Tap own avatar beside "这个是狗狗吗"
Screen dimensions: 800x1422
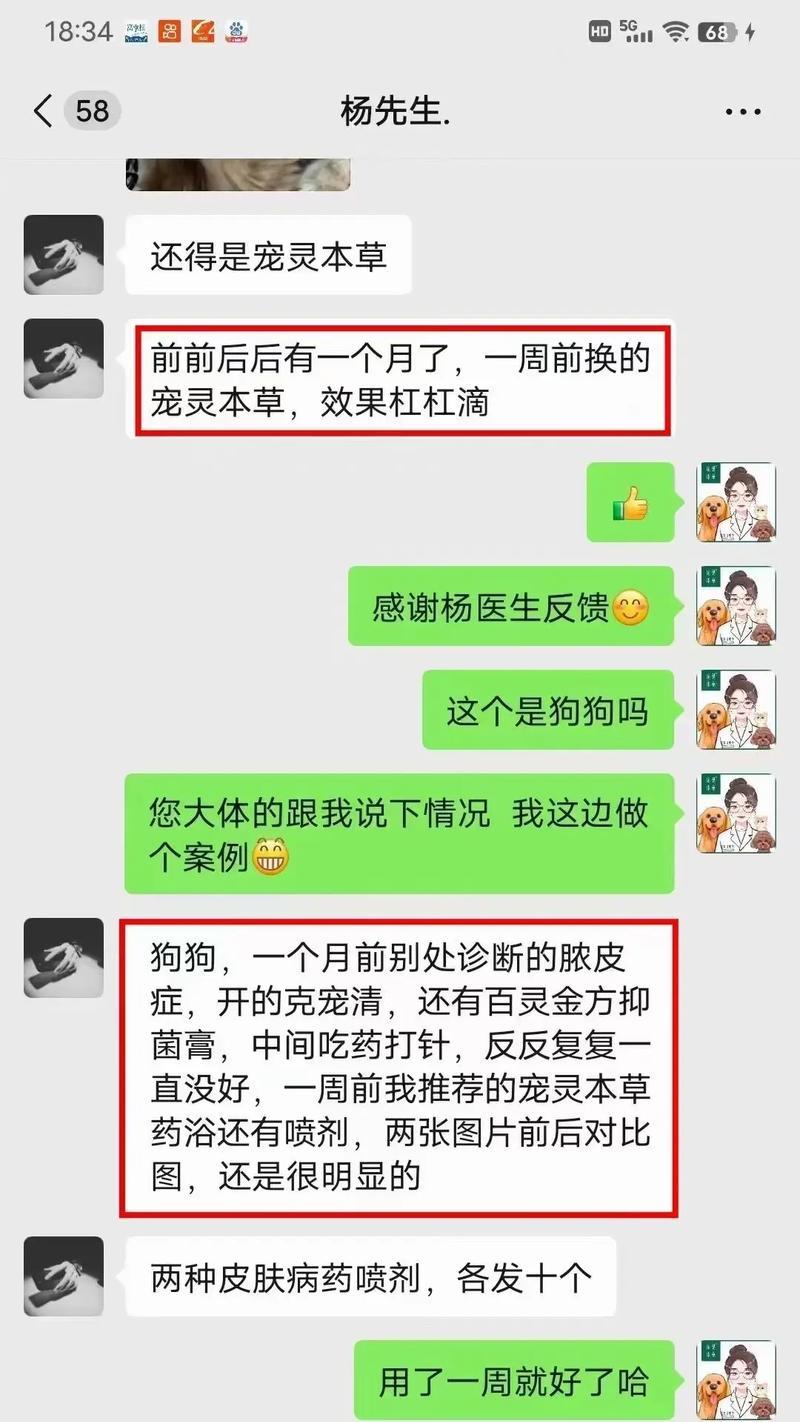(736, 710)
